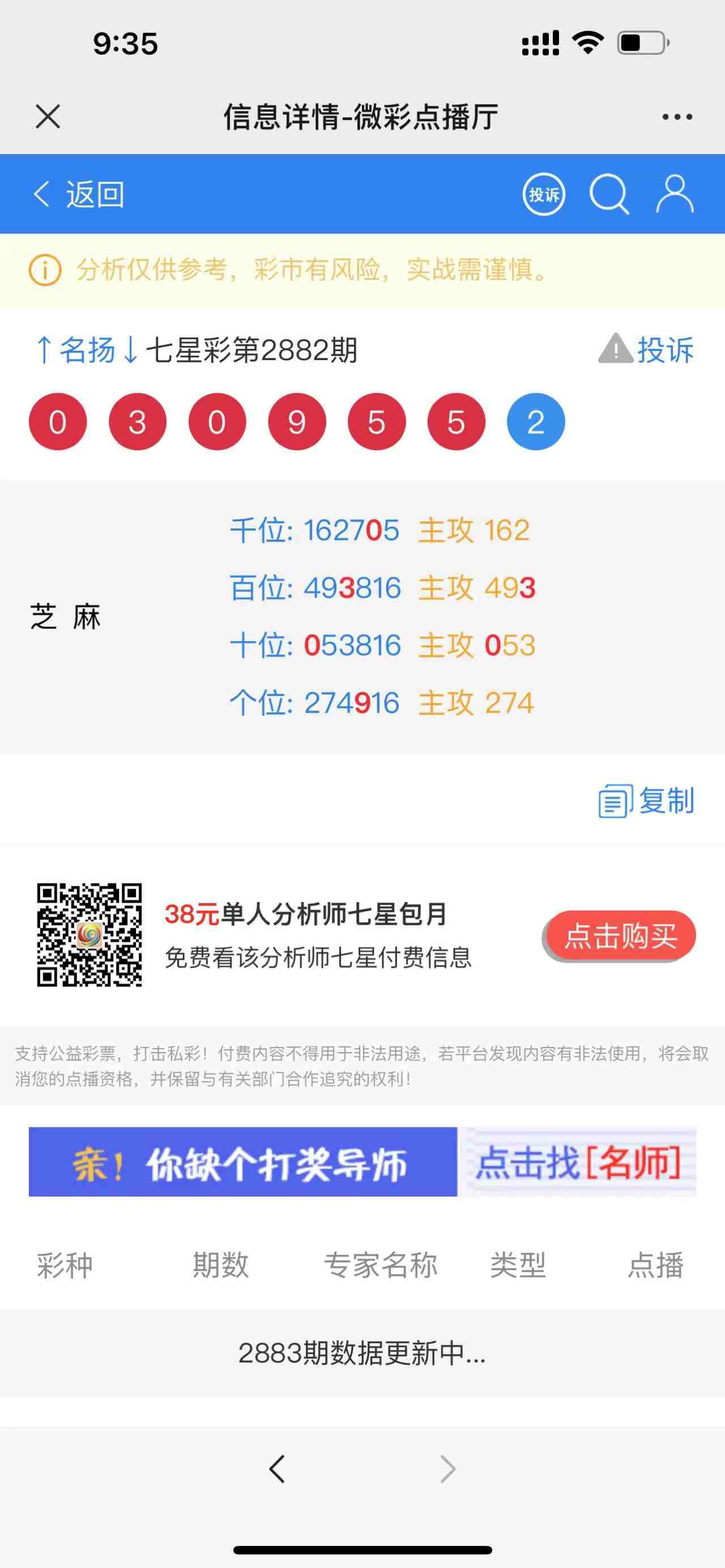
Task: Open the three-dot overflow menu
Action: tap(677, 117)
